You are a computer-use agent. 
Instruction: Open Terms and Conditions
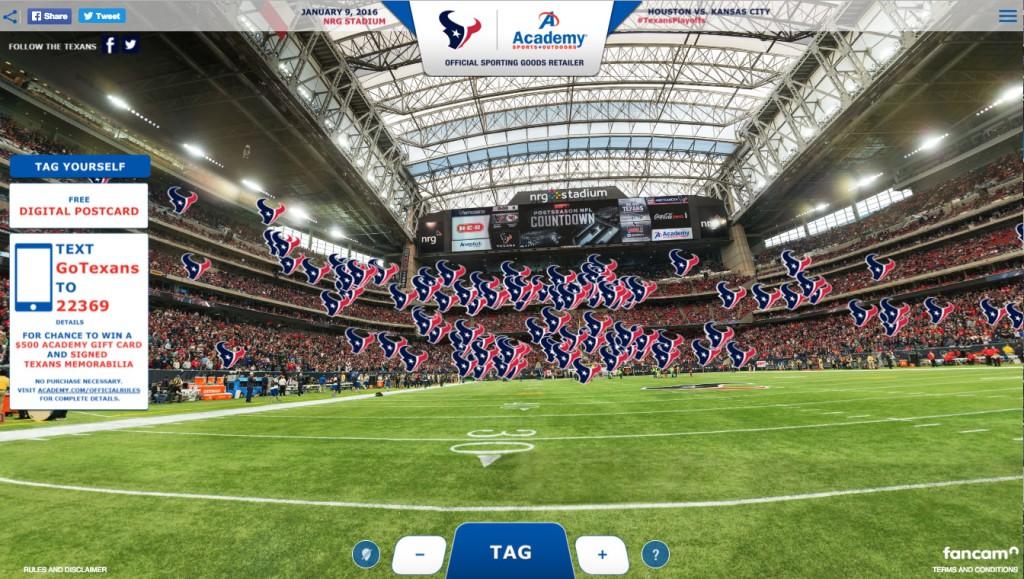click(x=974, y=569)
